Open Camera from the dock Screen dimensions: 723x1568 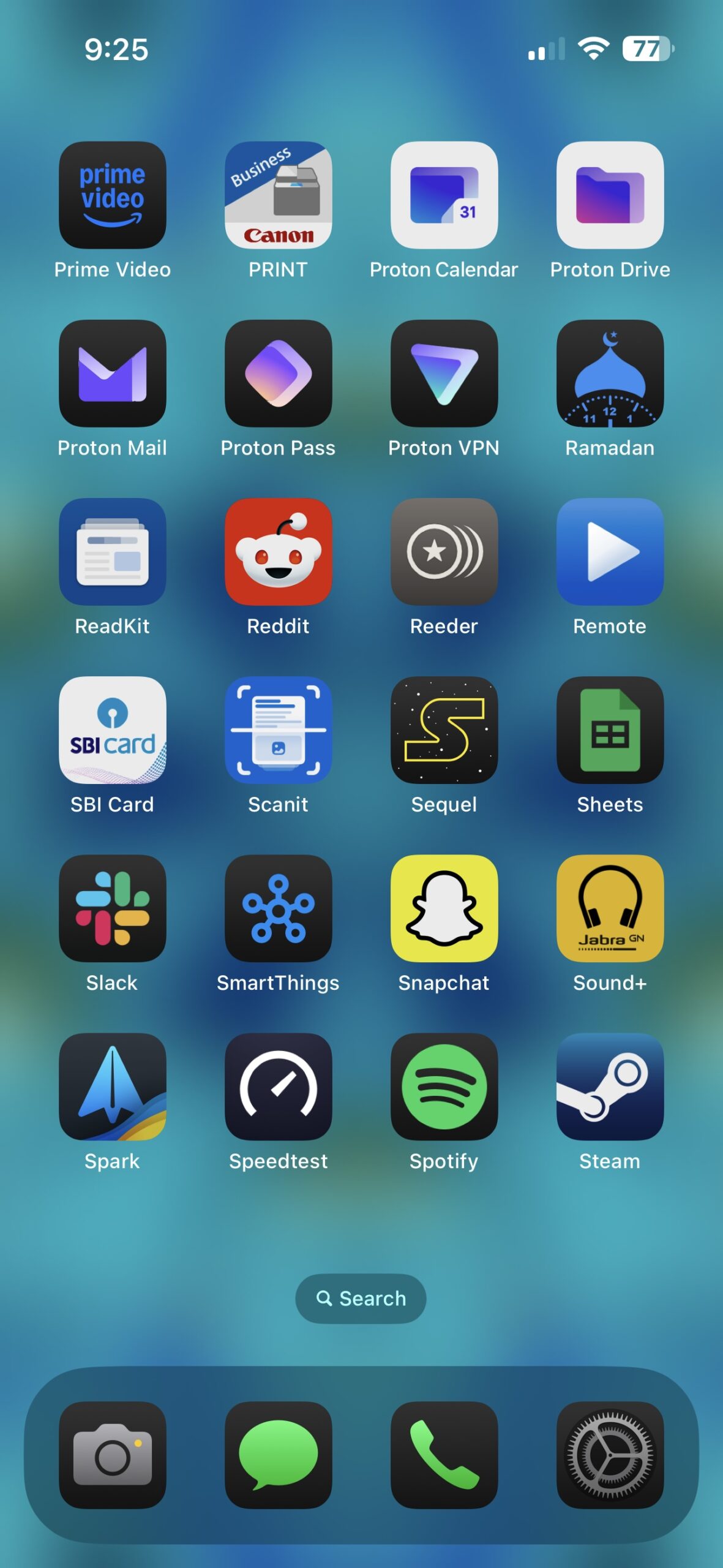coord(112,1455)
